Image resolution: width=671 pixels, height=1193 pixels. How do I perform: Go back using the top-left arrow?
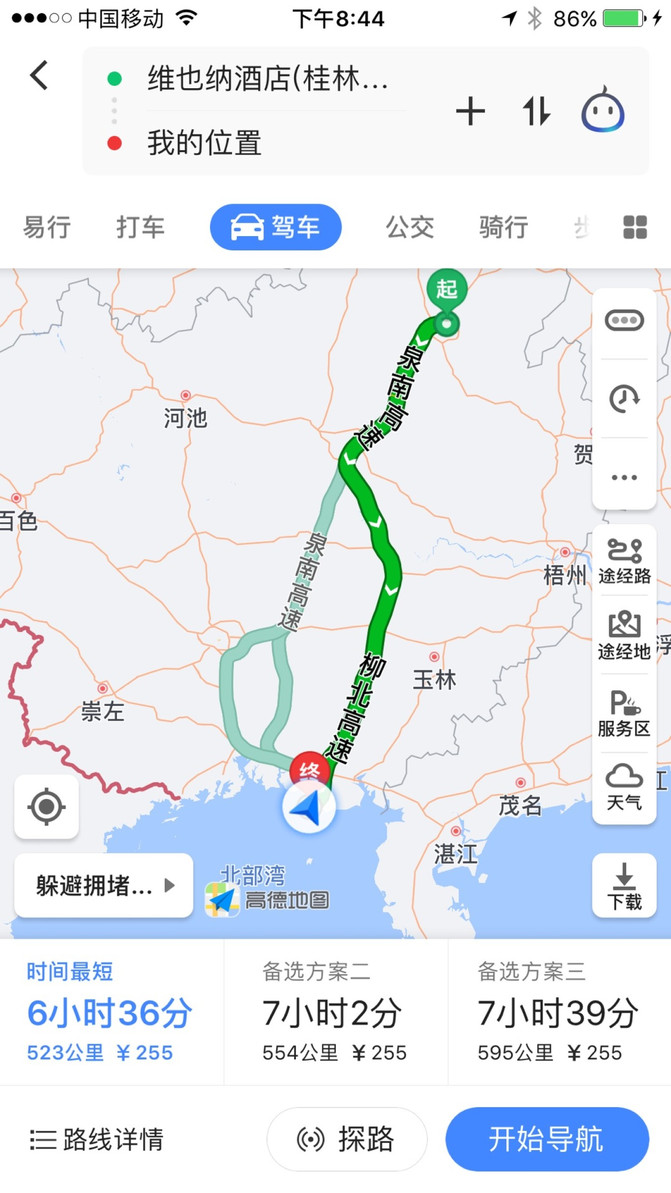pos(39,75)
